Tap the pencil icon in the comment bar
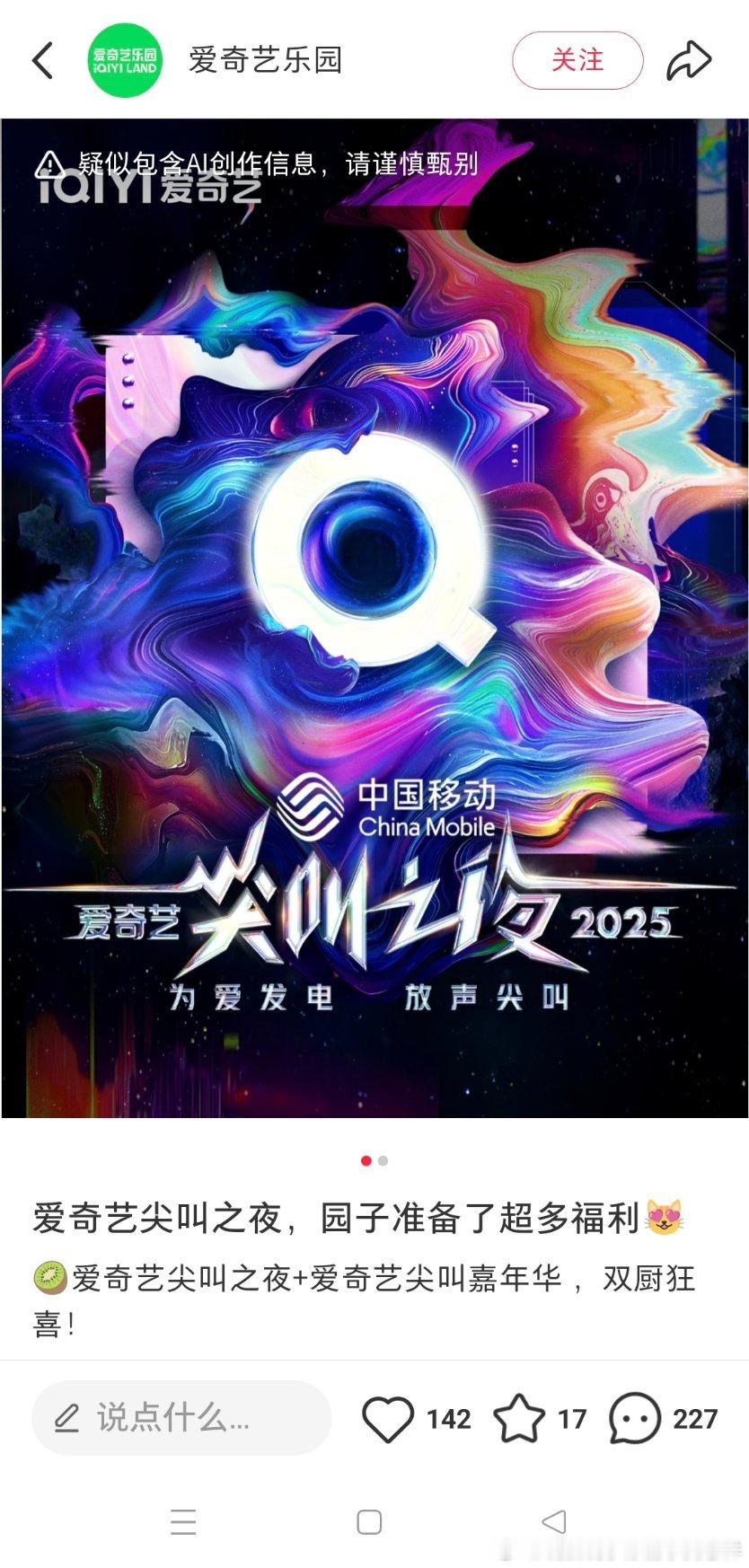 66,1419
